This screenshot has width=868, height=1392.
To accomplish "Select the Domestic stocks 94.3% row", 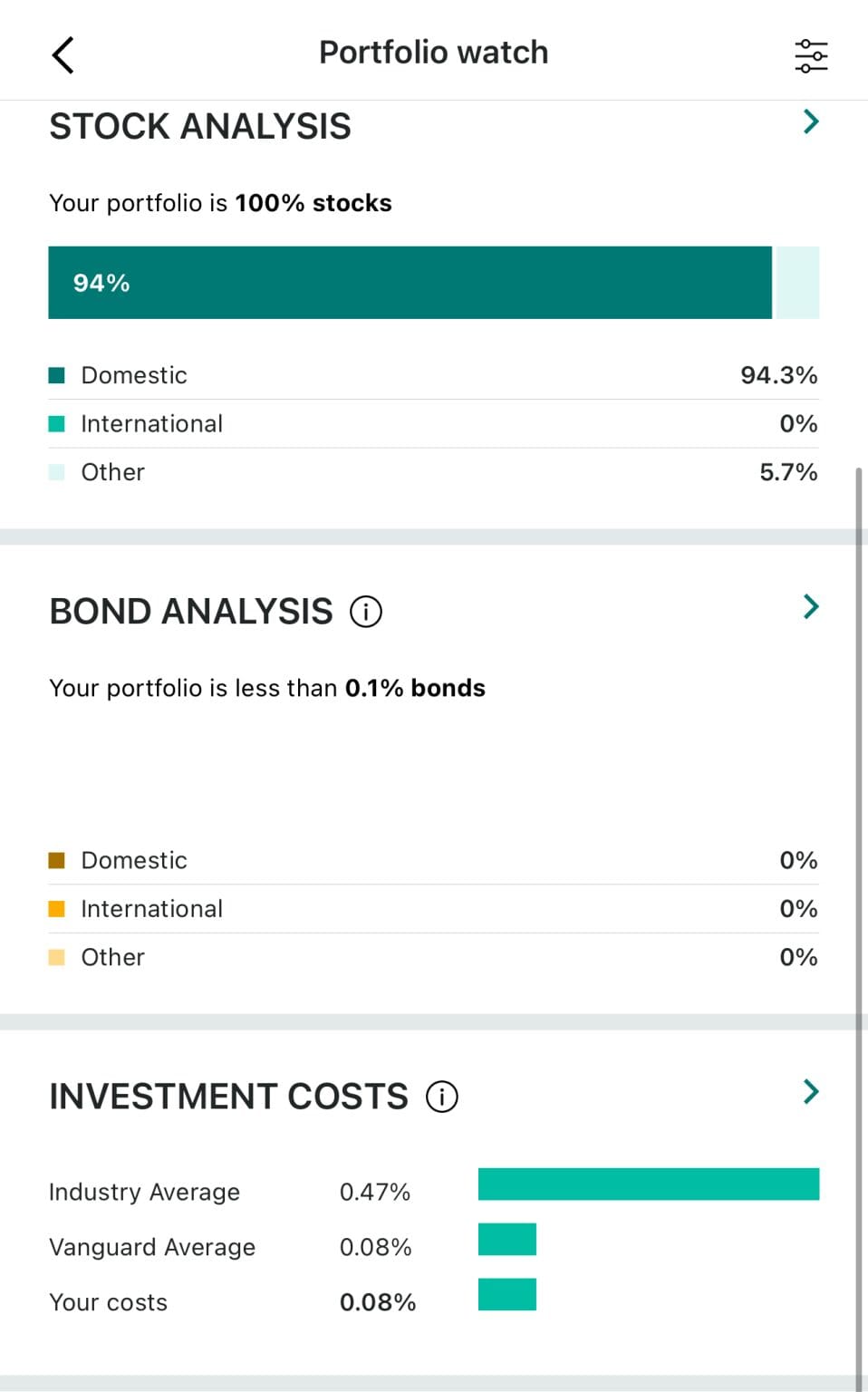I will click(433, 374).
